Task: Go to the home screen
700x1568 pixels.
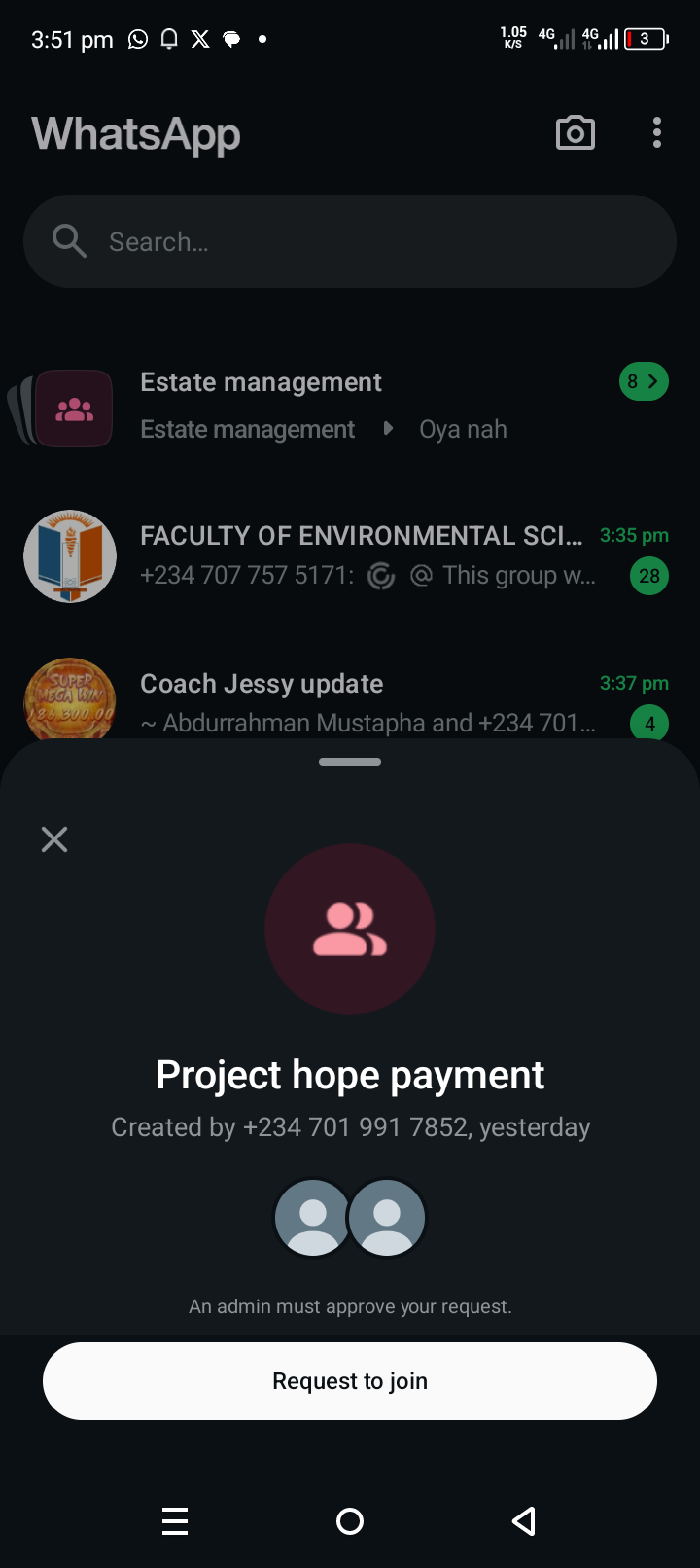Action: (x=350, y=1521)
